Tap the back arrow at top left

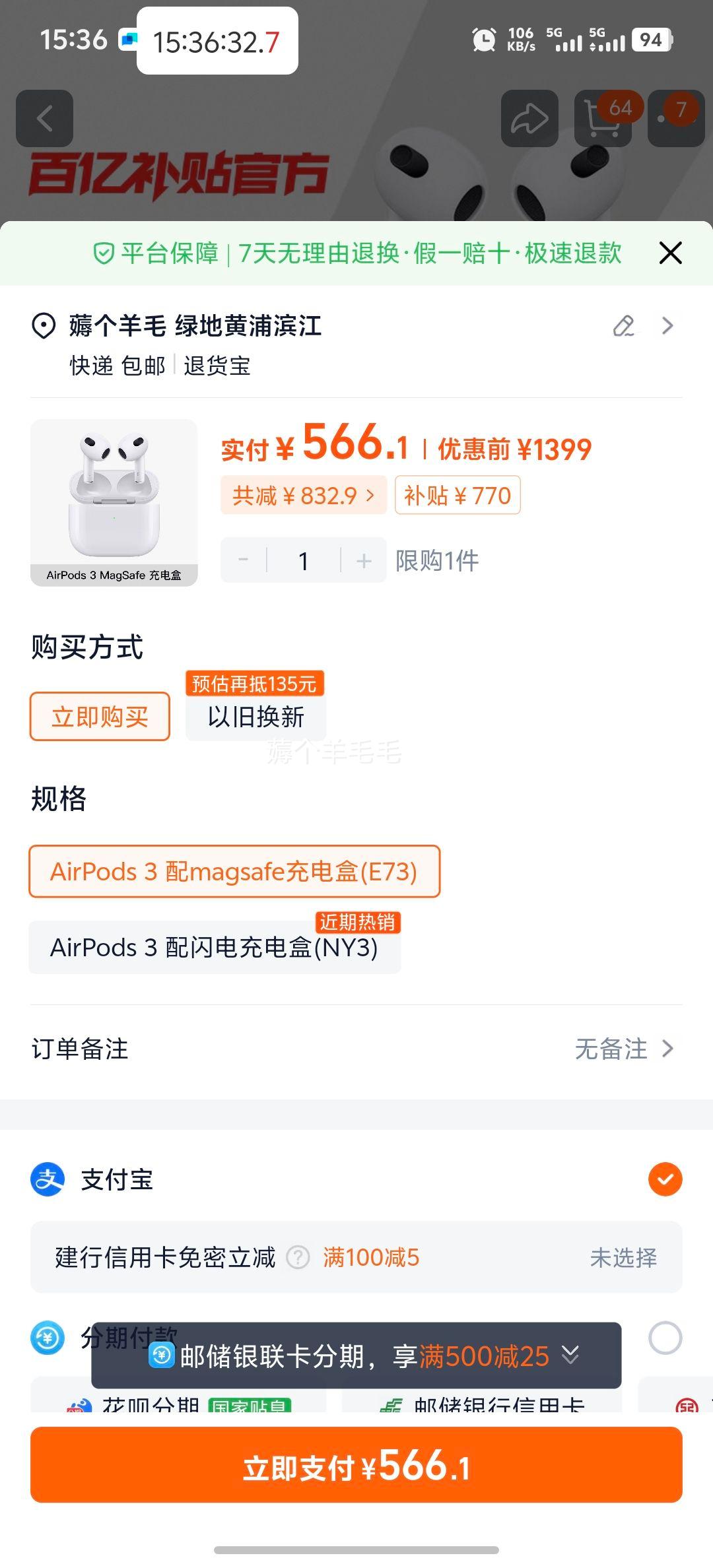click(44, 119)
